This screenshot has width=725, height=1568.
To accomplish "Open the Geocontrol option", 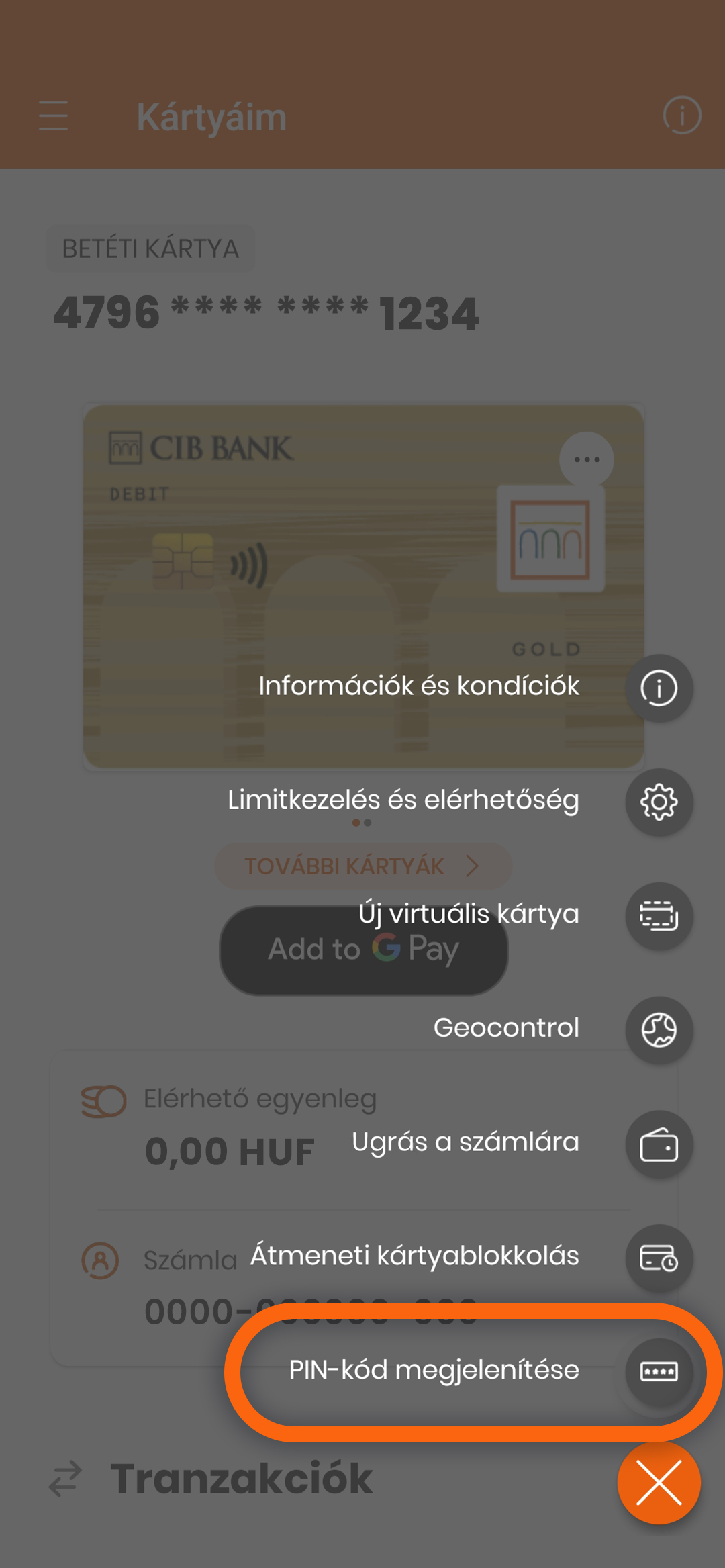I will tap(659, 1030).
